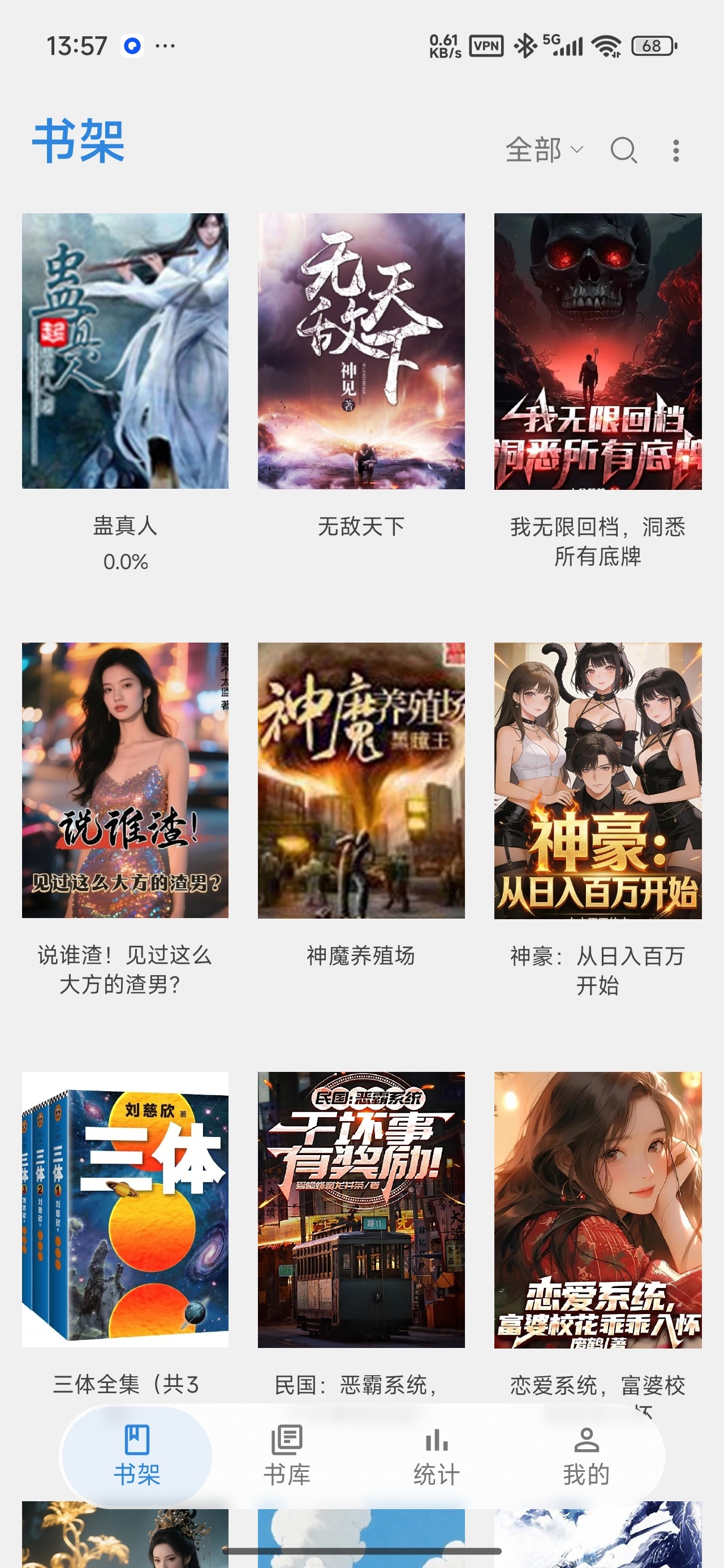The image size is (724, 1568).
Task: Open the 民国：恶霸系统 book
Action: (361, 1209)
